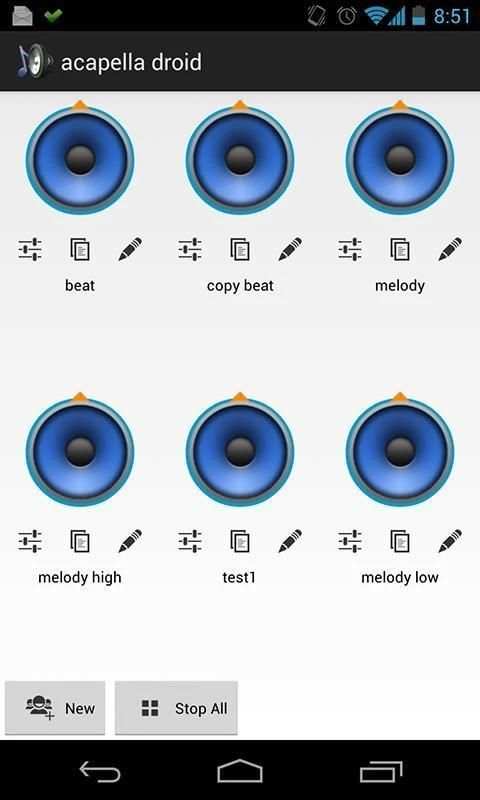Open mixer settings for melody low
Viewport: 480px width, 800px height.
tap(350, 541)
